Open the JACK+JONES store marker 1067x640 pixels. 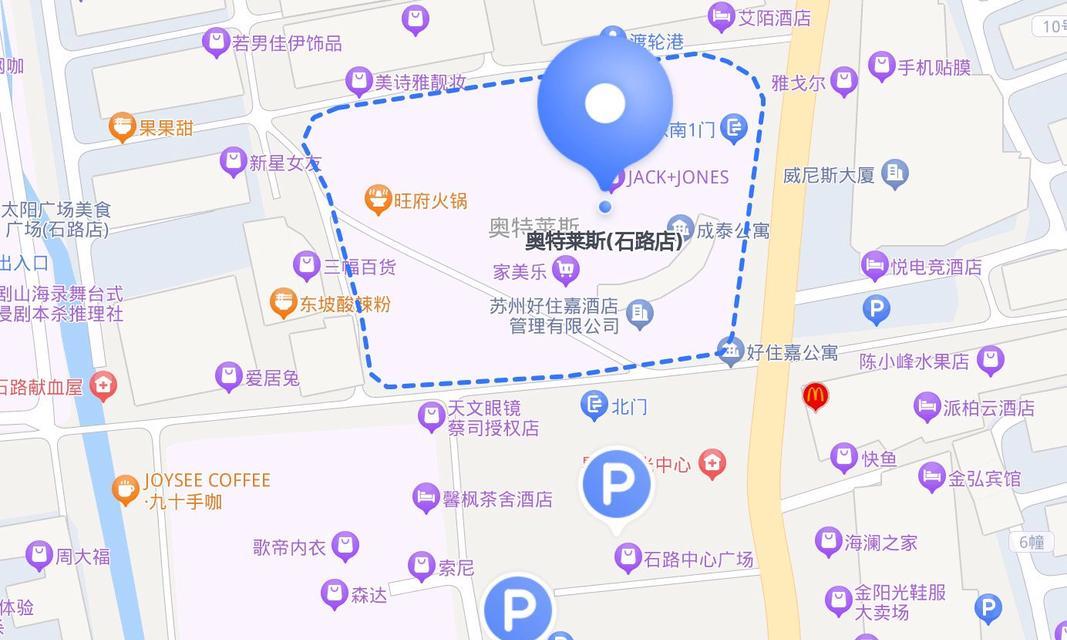[612, 180]
